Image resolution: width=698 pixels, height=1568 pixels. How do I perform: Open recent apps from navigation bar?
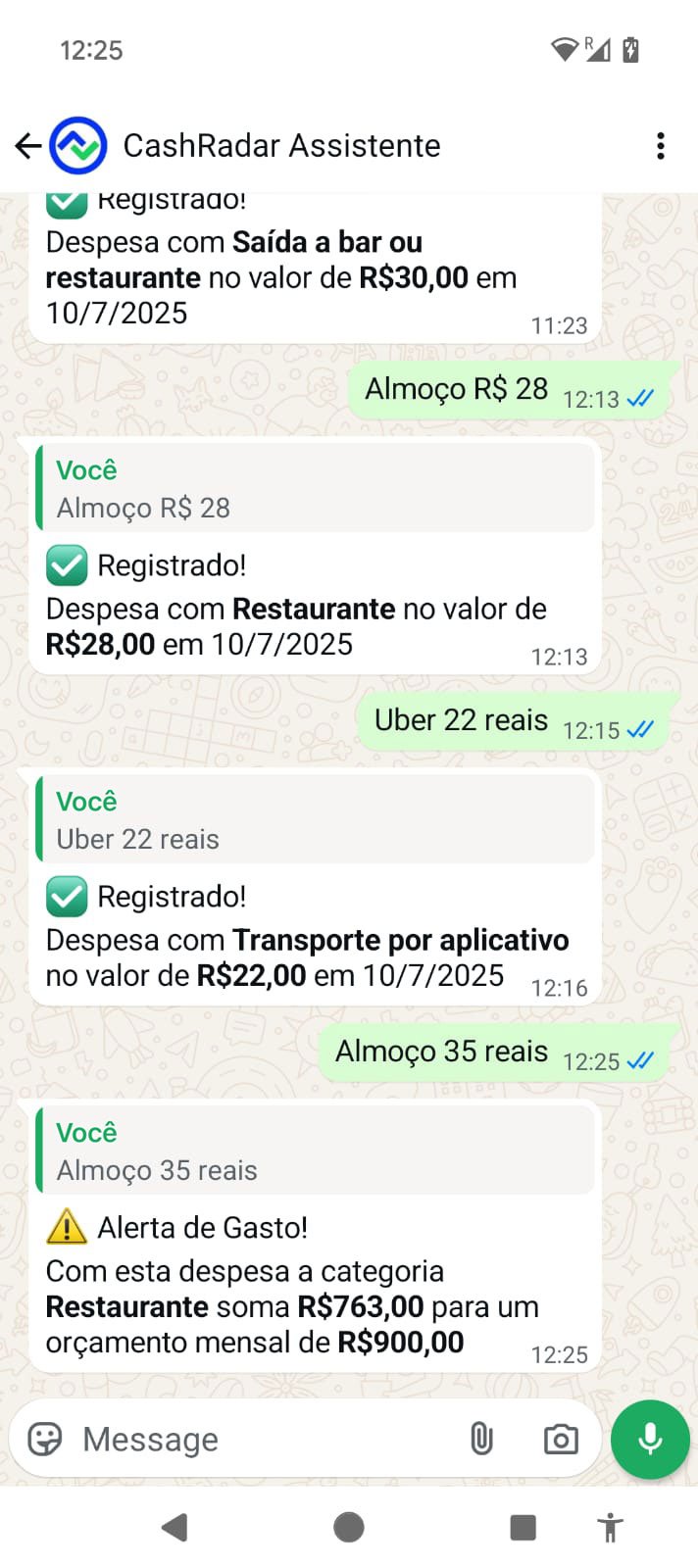523,1527
